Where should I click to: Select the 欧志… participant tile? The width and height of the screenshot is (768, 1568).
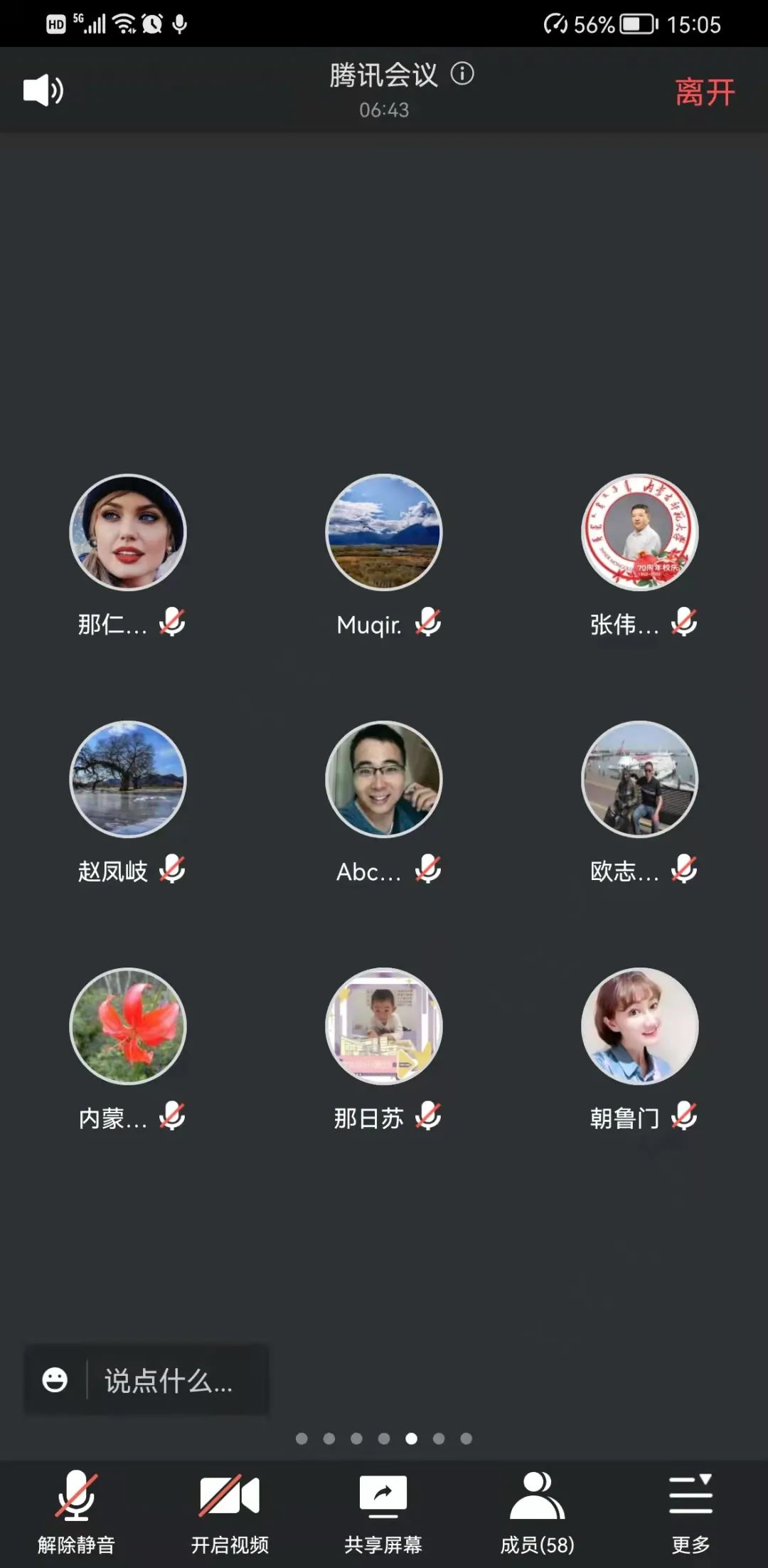click(x=640, y=779)
